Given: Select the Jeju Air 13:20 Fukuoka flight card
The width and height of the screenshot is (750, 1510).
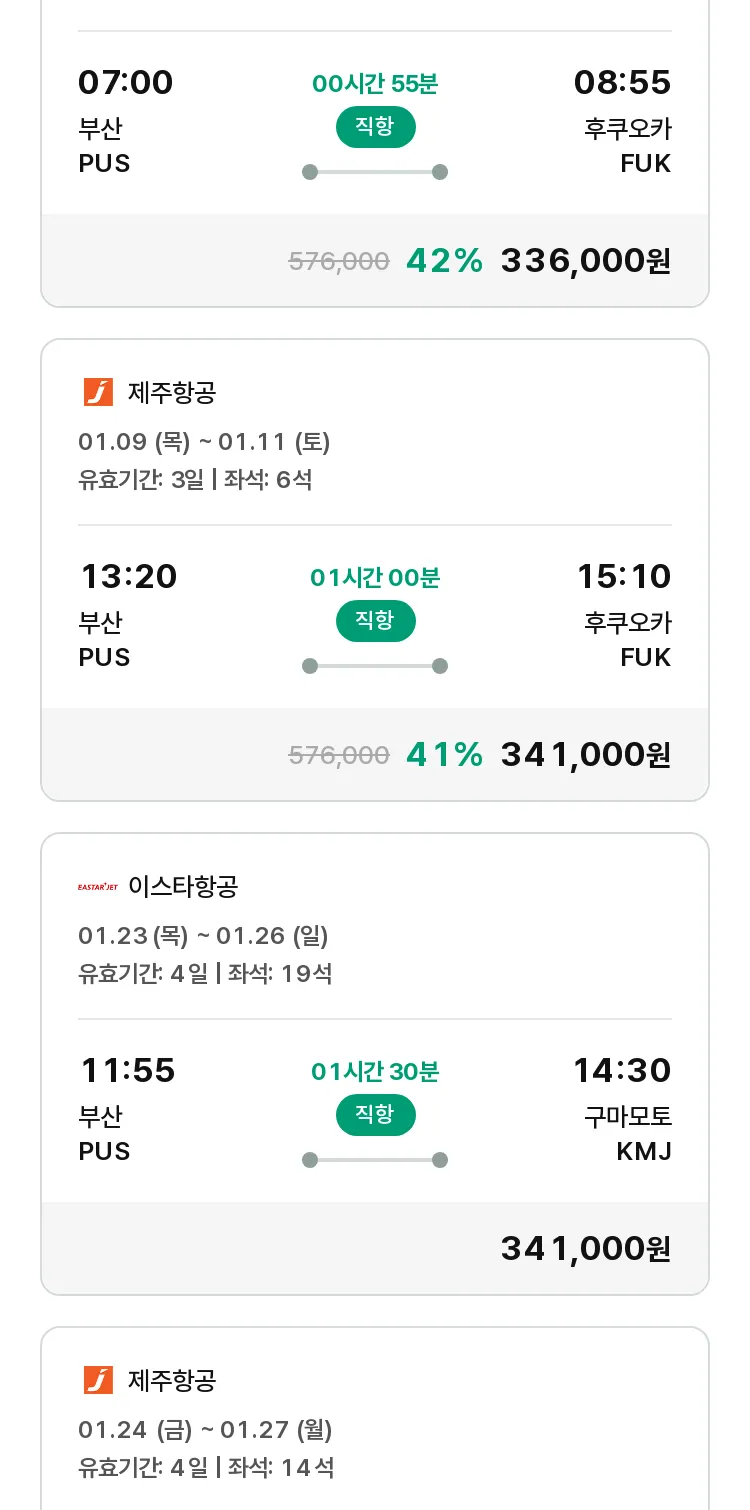Looking at the screenshot, I should (x=375, y=570).
